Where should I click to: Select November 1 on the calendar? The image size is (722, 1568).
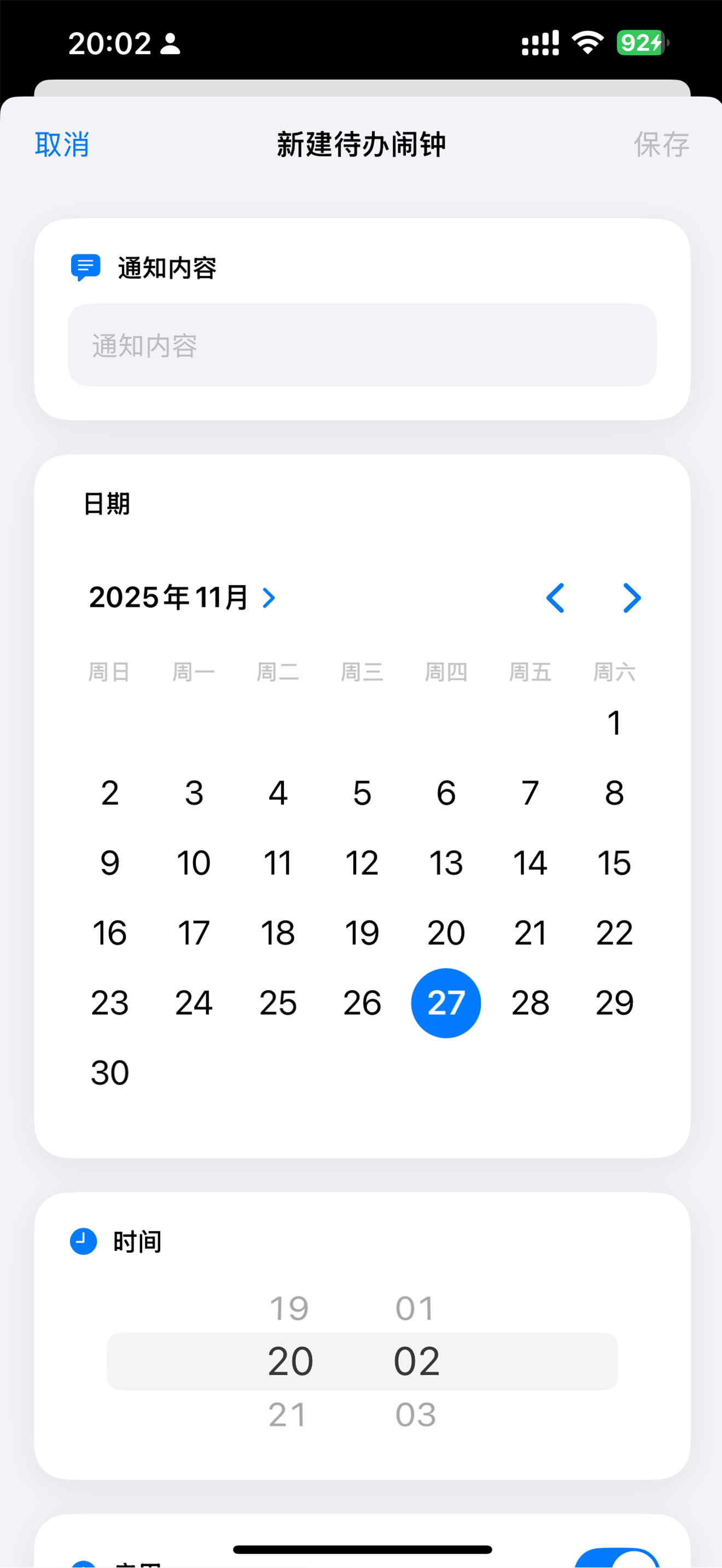(x=614, y=723)
